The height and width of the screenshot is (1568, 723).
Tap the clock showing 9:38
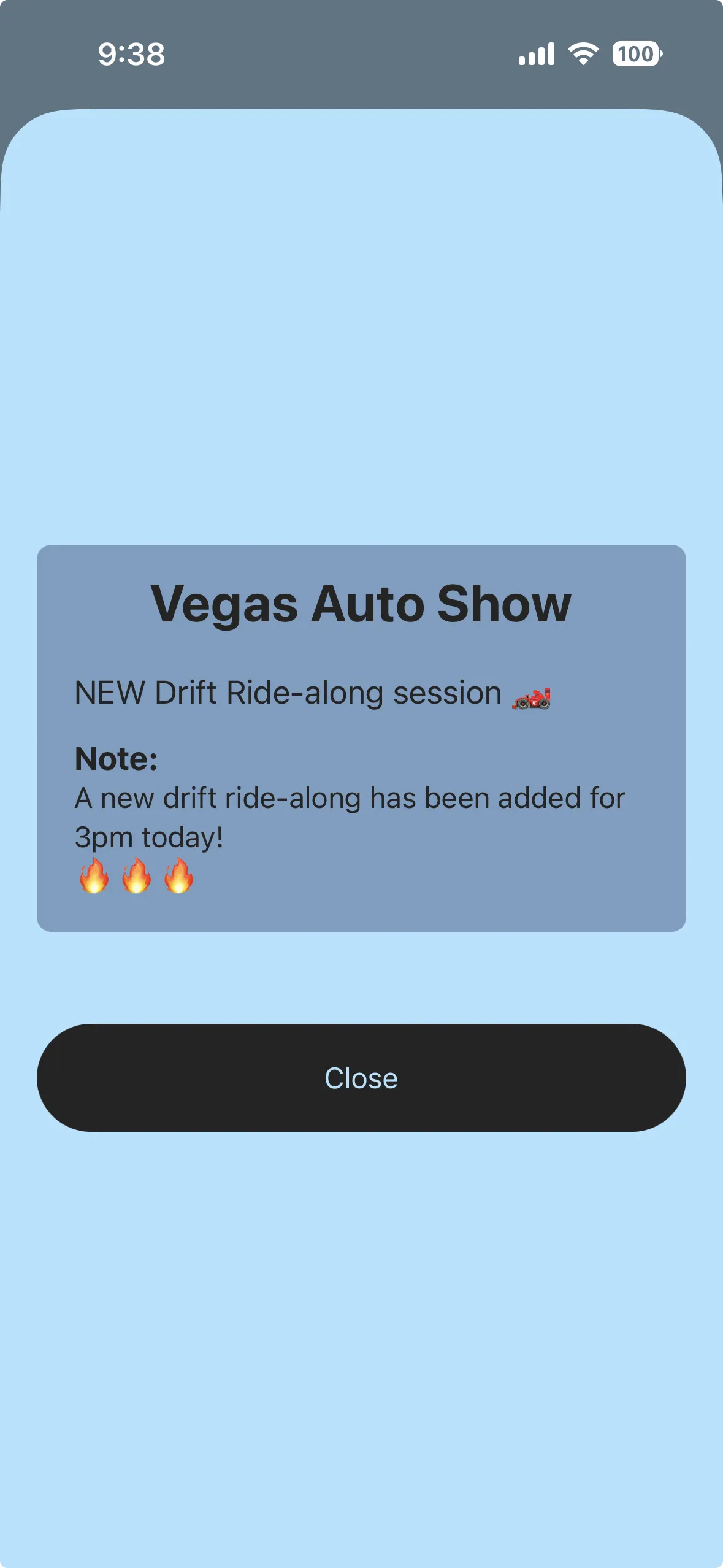click(129, 55)
